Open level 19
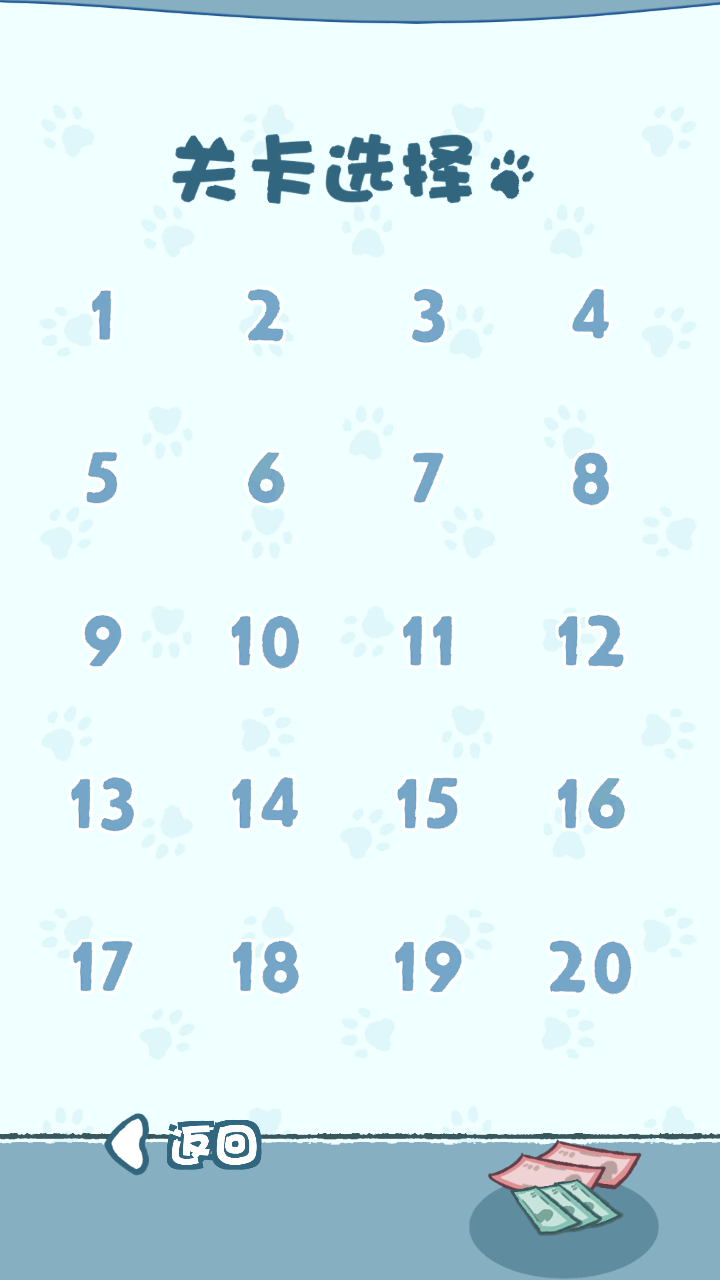Screen dimensions: 720x1280 click(428, 966)
